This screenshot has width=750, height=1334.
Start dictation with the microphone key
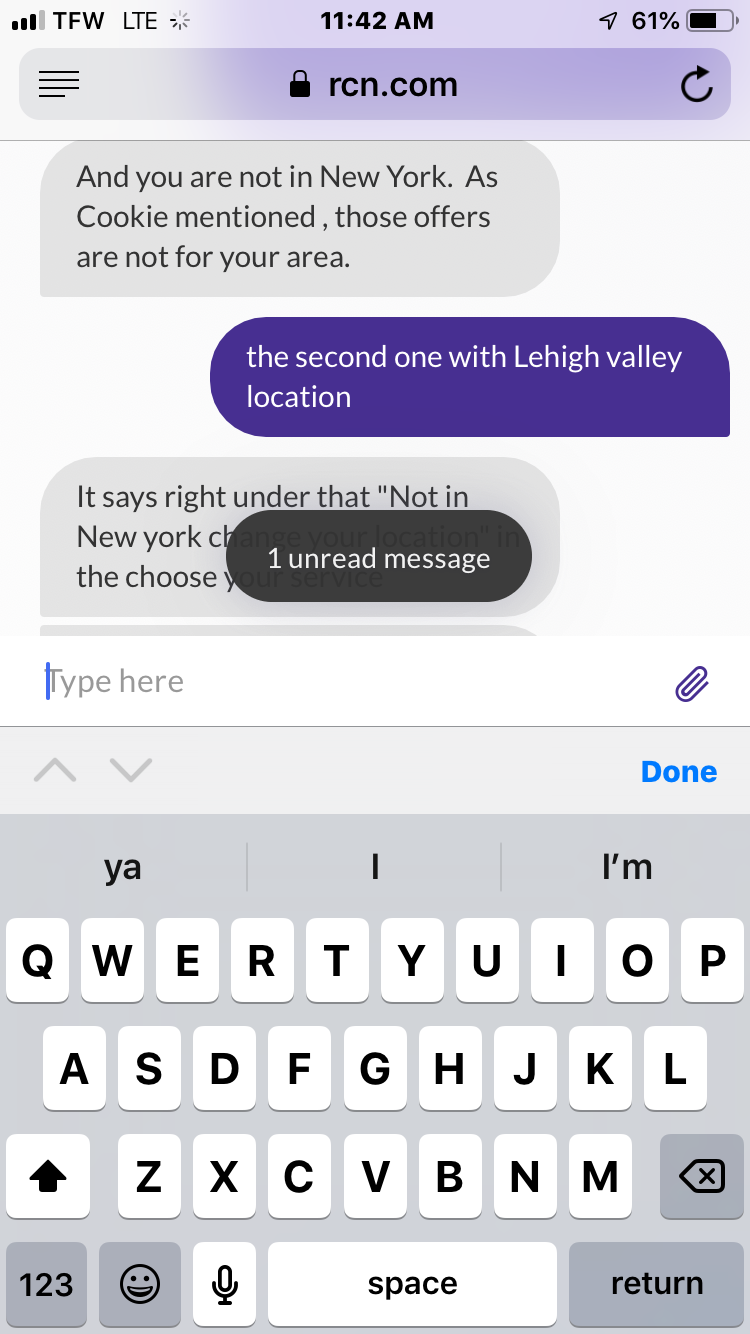tap(225, 1284)
